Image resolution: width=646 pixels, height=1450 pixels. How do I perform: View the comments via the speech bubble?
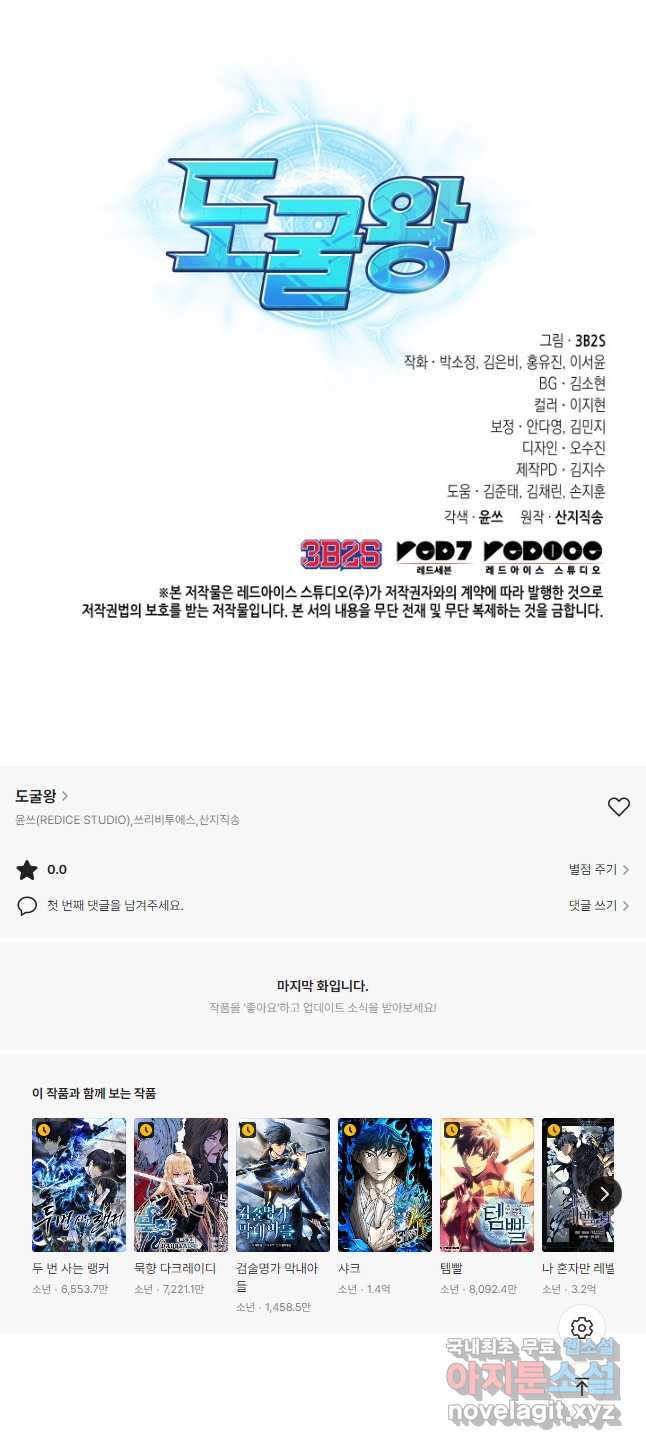click(27, 906)
